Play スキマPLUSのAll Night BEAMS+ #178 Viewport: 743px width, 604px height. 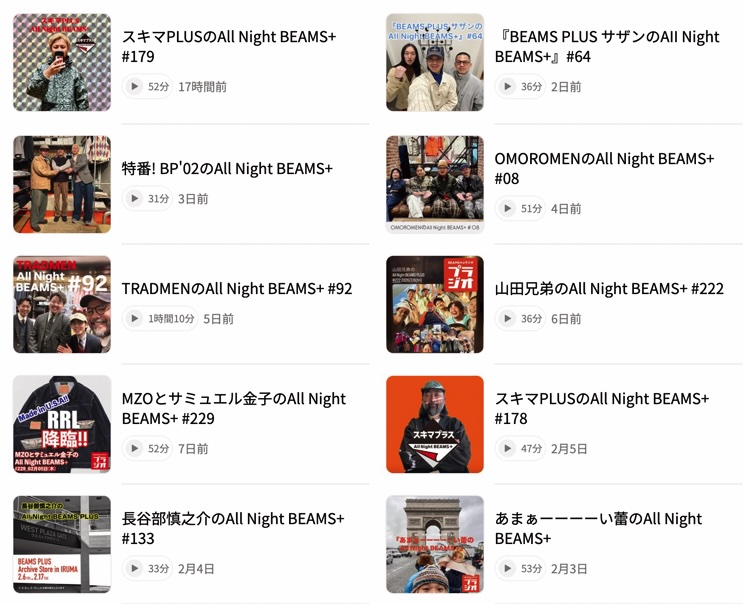(508, 449)
